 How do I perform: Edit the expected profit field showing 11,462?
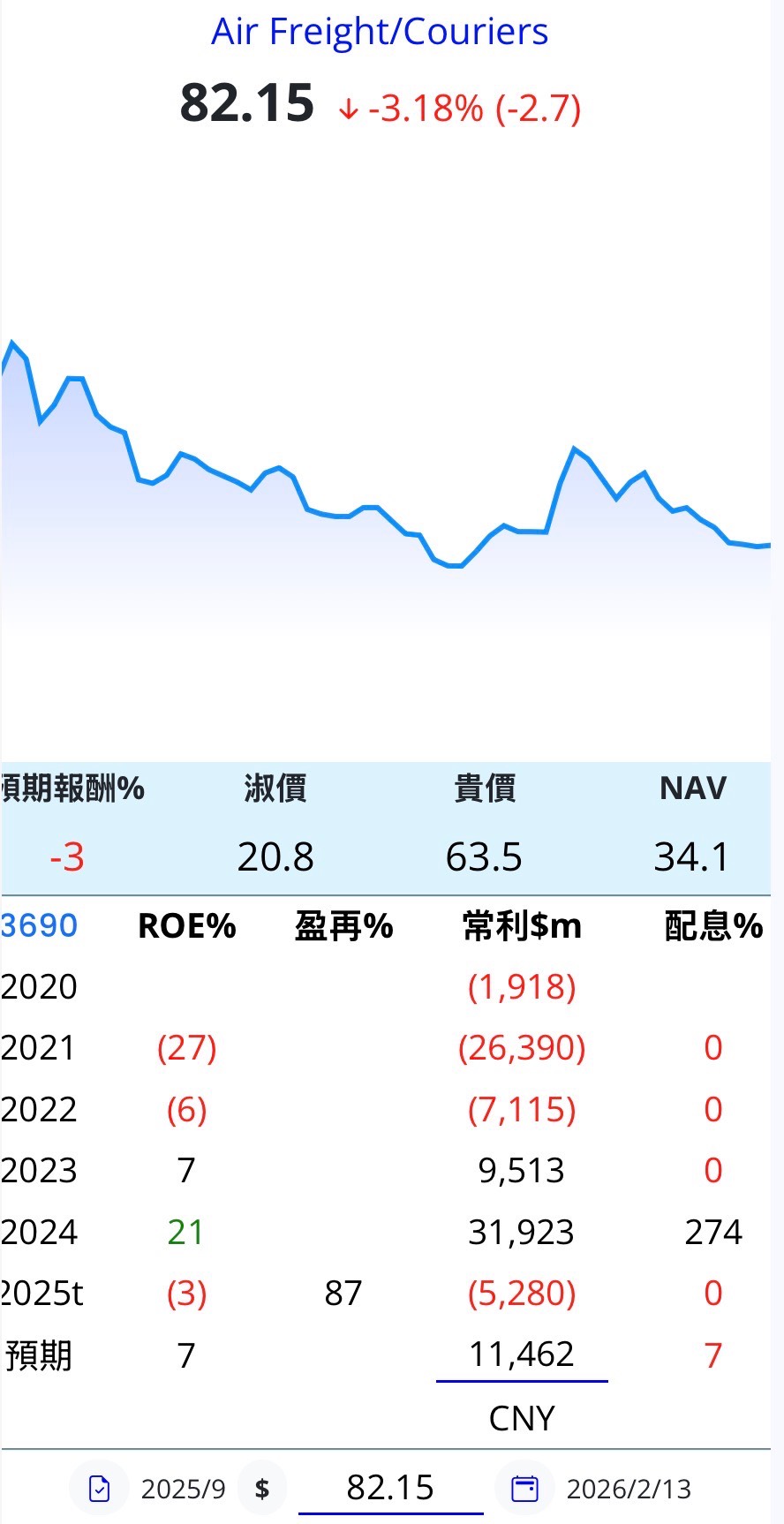point(522,1354)
